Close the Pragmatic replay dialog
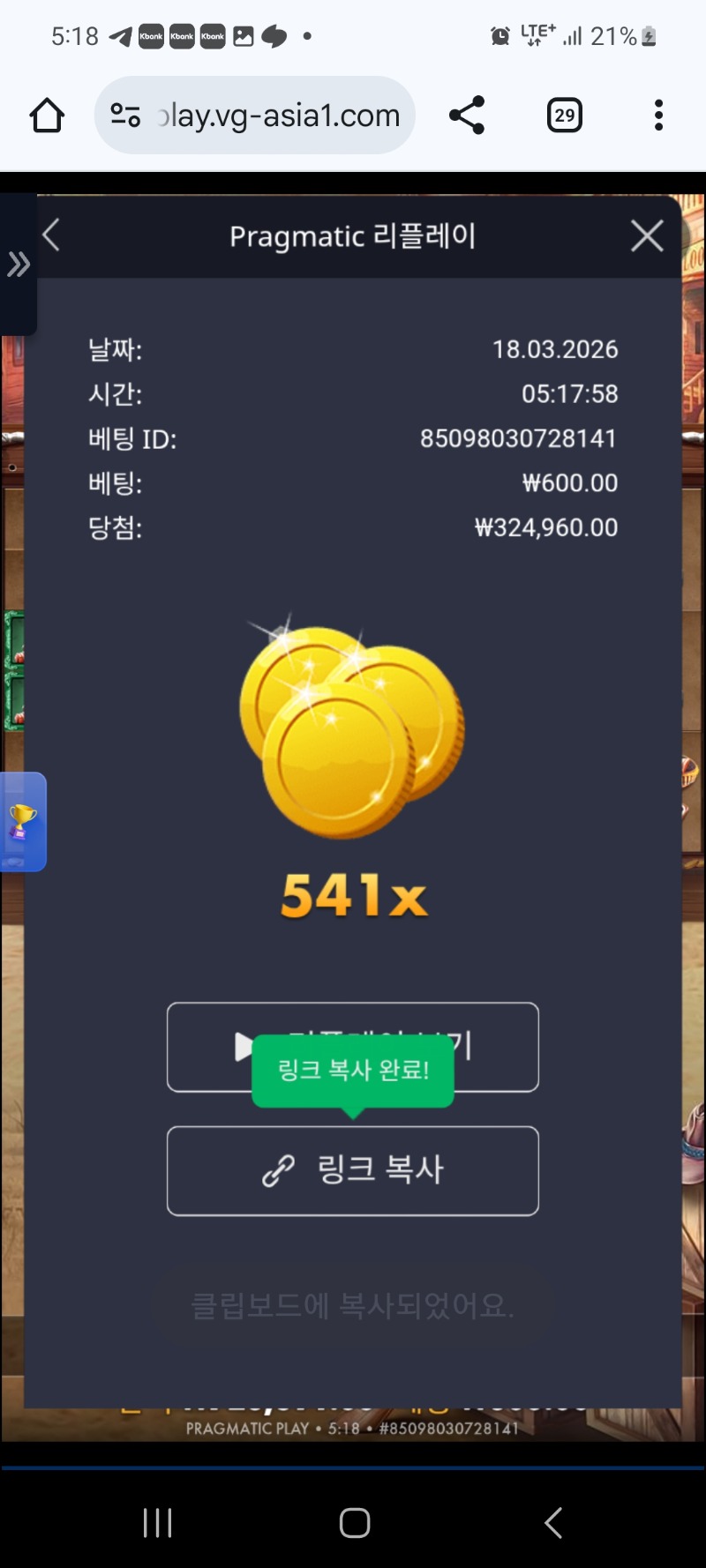 pyautogui.click(x=647, y=236)
